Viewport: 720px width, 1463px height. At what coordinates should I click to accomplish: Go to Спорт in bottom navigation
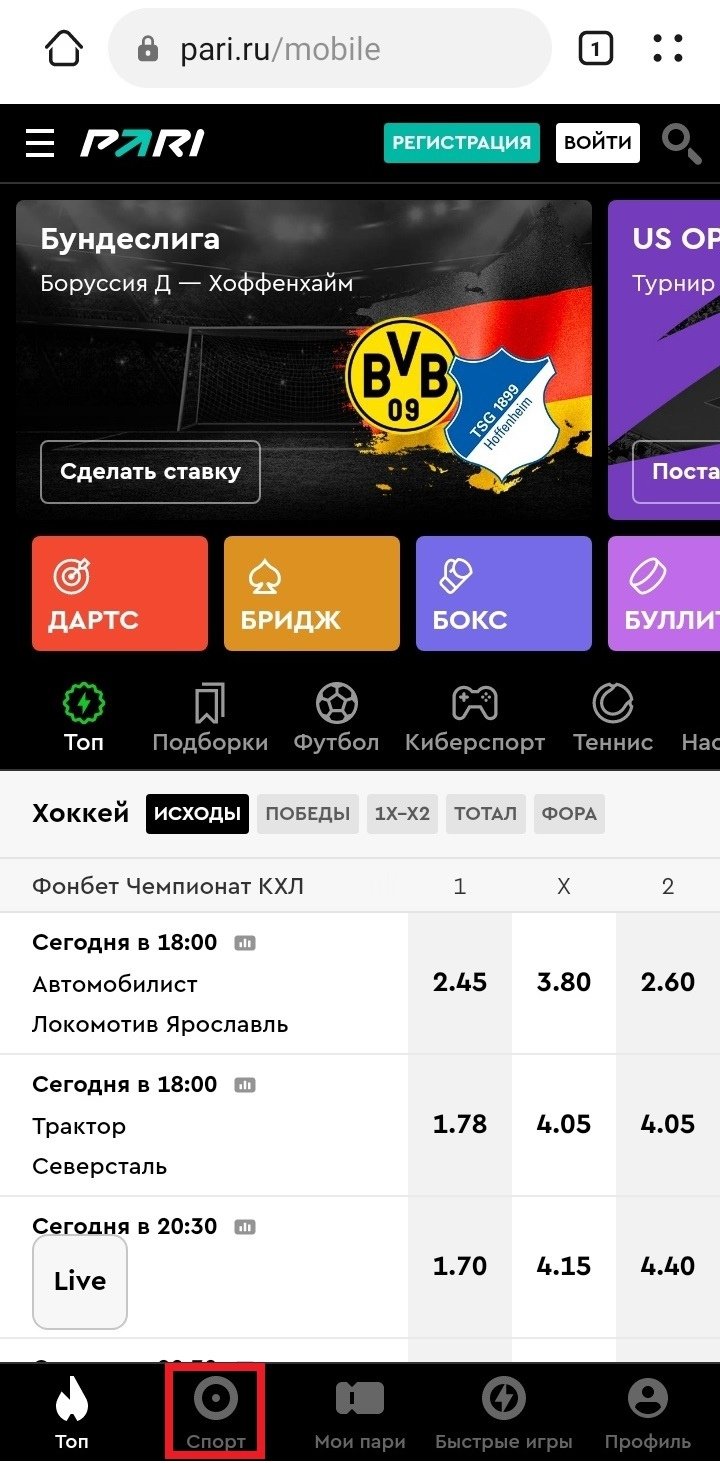[216, 1414]
